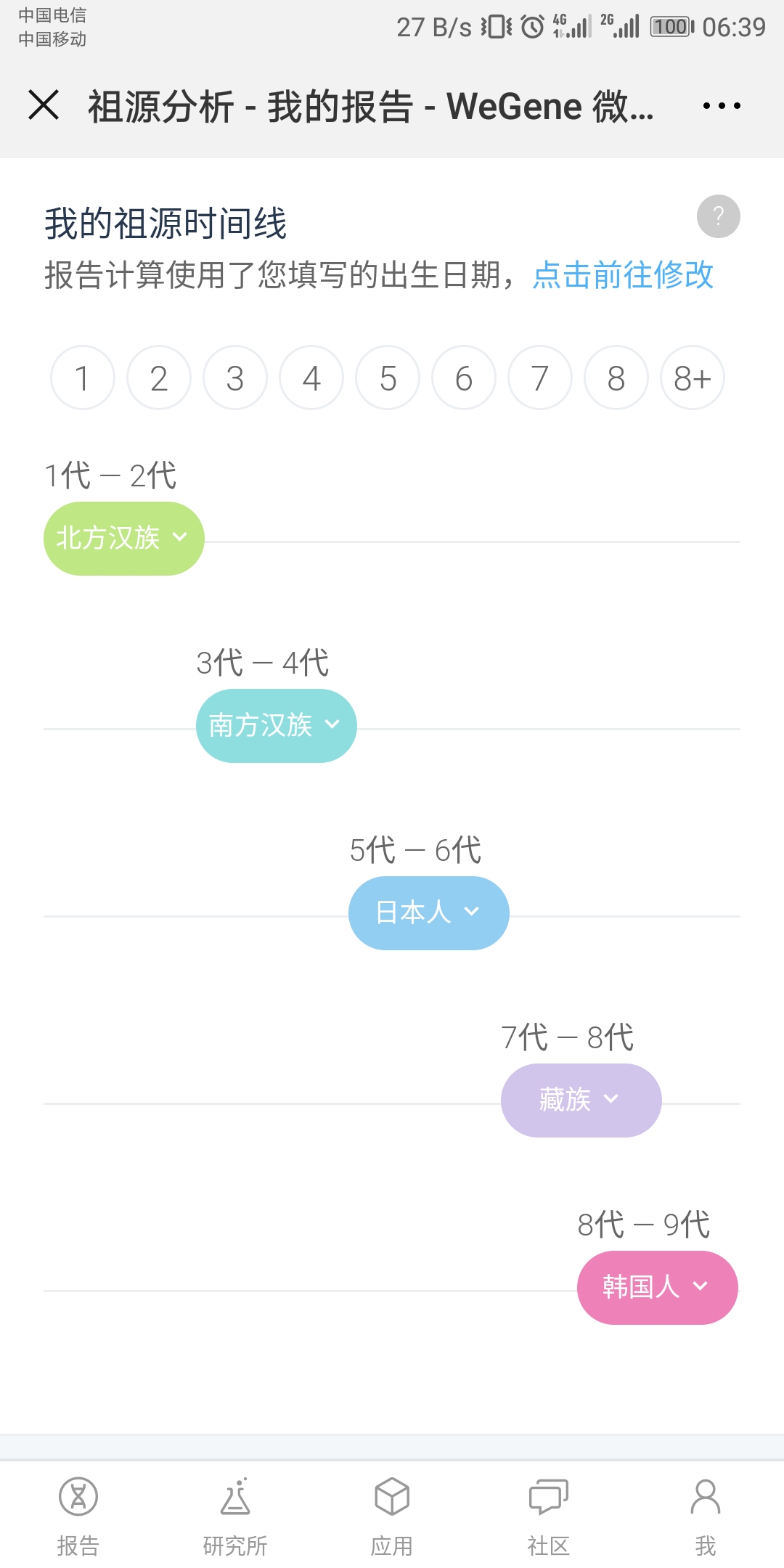Expand the 藏族 chip
784x1568 pixels.
(x=581, y=1101)
